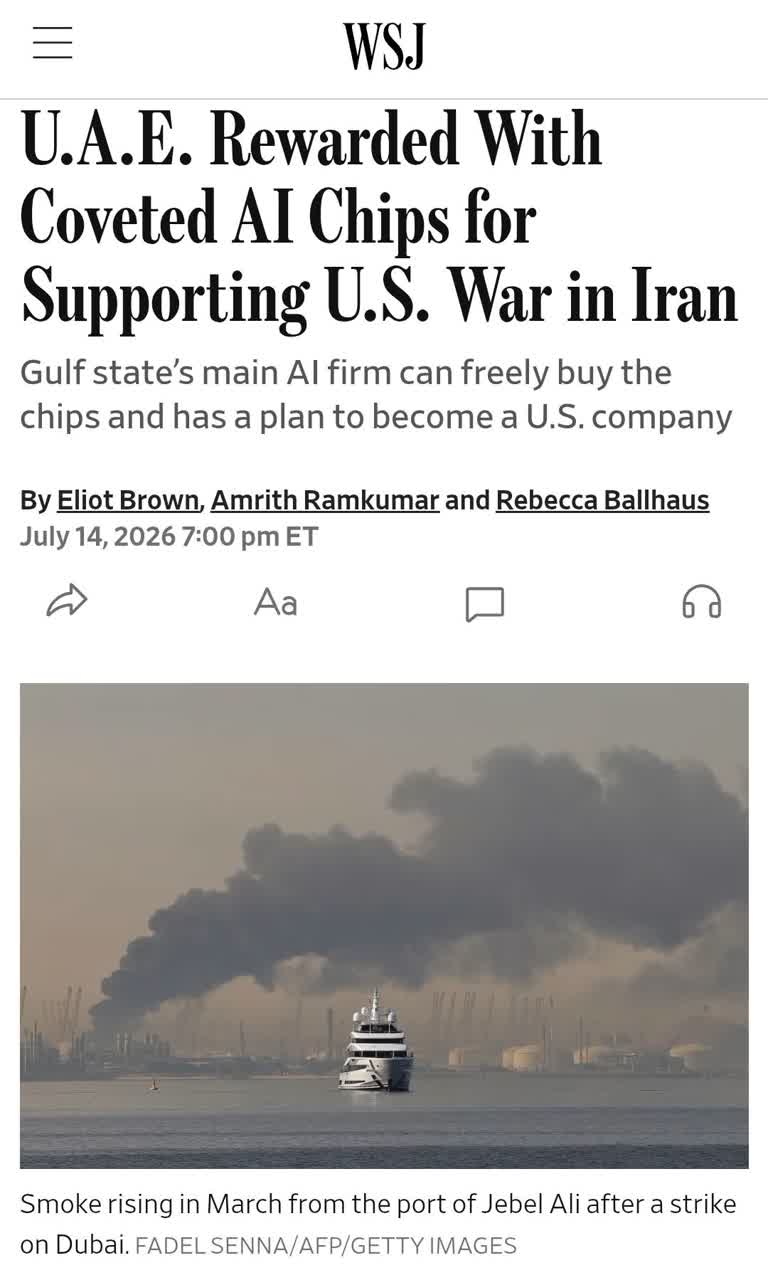Listen to the article with headphones icon
This screenshot has height=1280, width=768.
(701, 601)
